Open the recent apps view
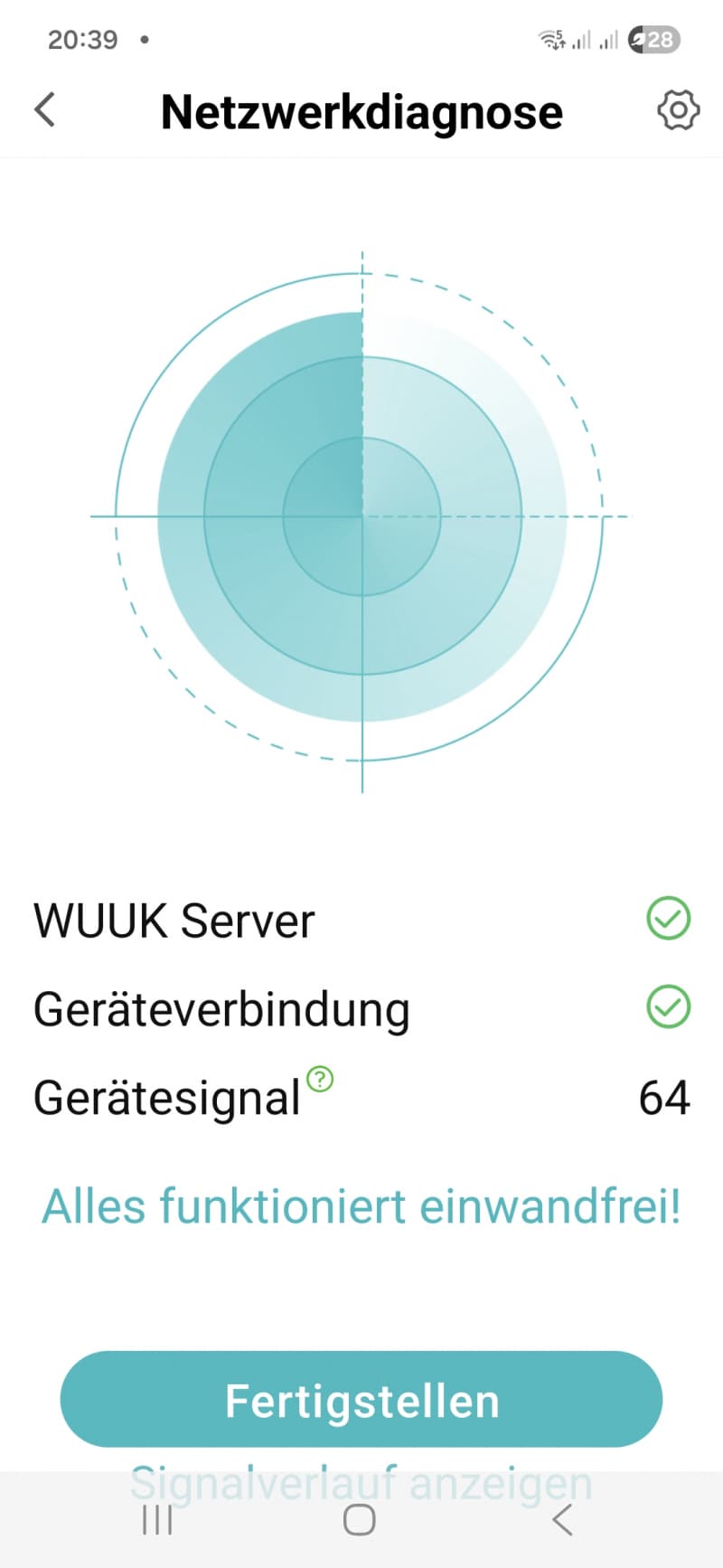Image resolution: width=723 pixels, height=1568 pixels. coord(157,1521)
